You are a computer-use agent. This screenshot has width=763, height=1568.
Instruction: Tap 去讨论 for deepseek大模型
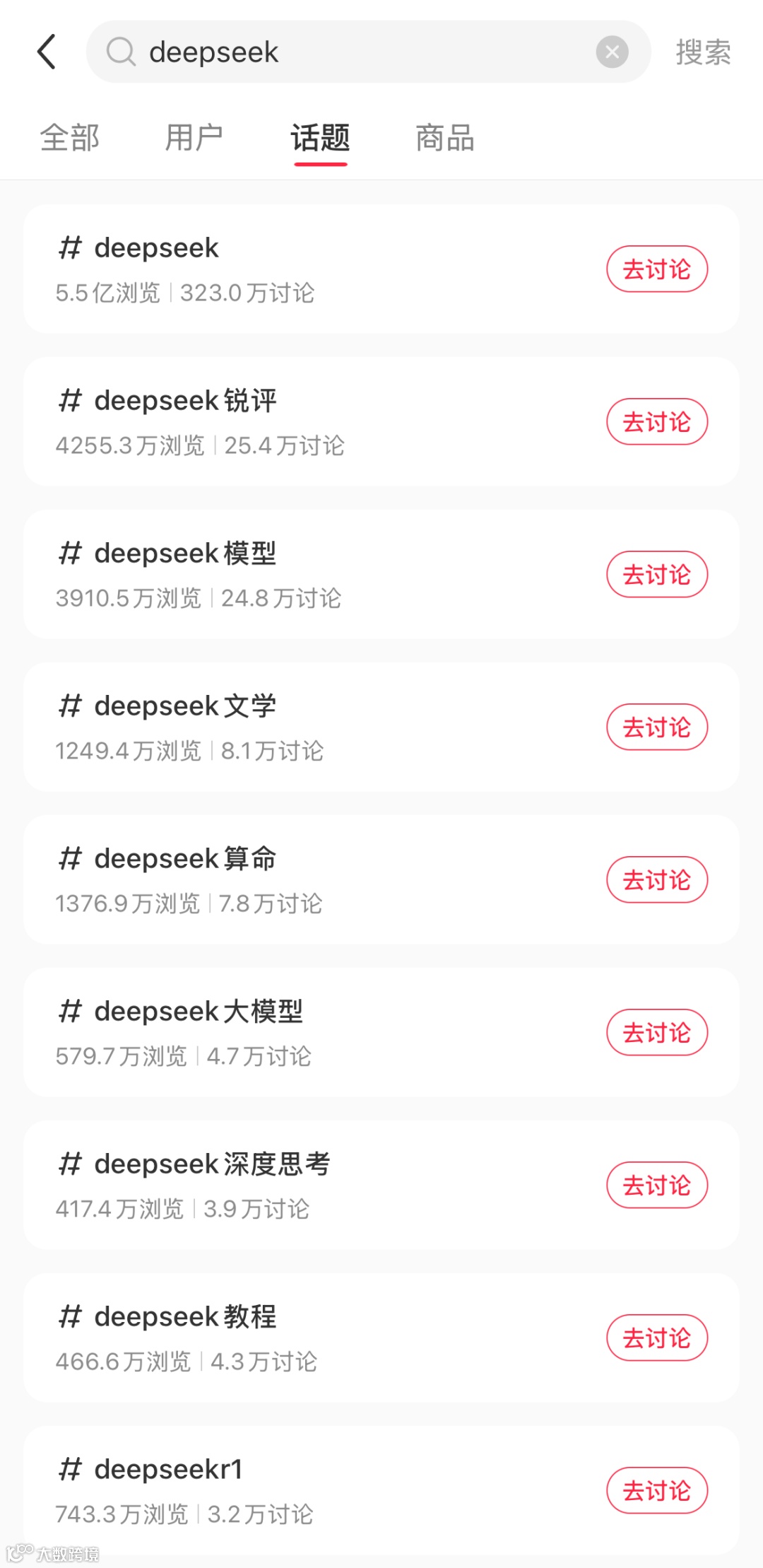(x=656, y=1033)
